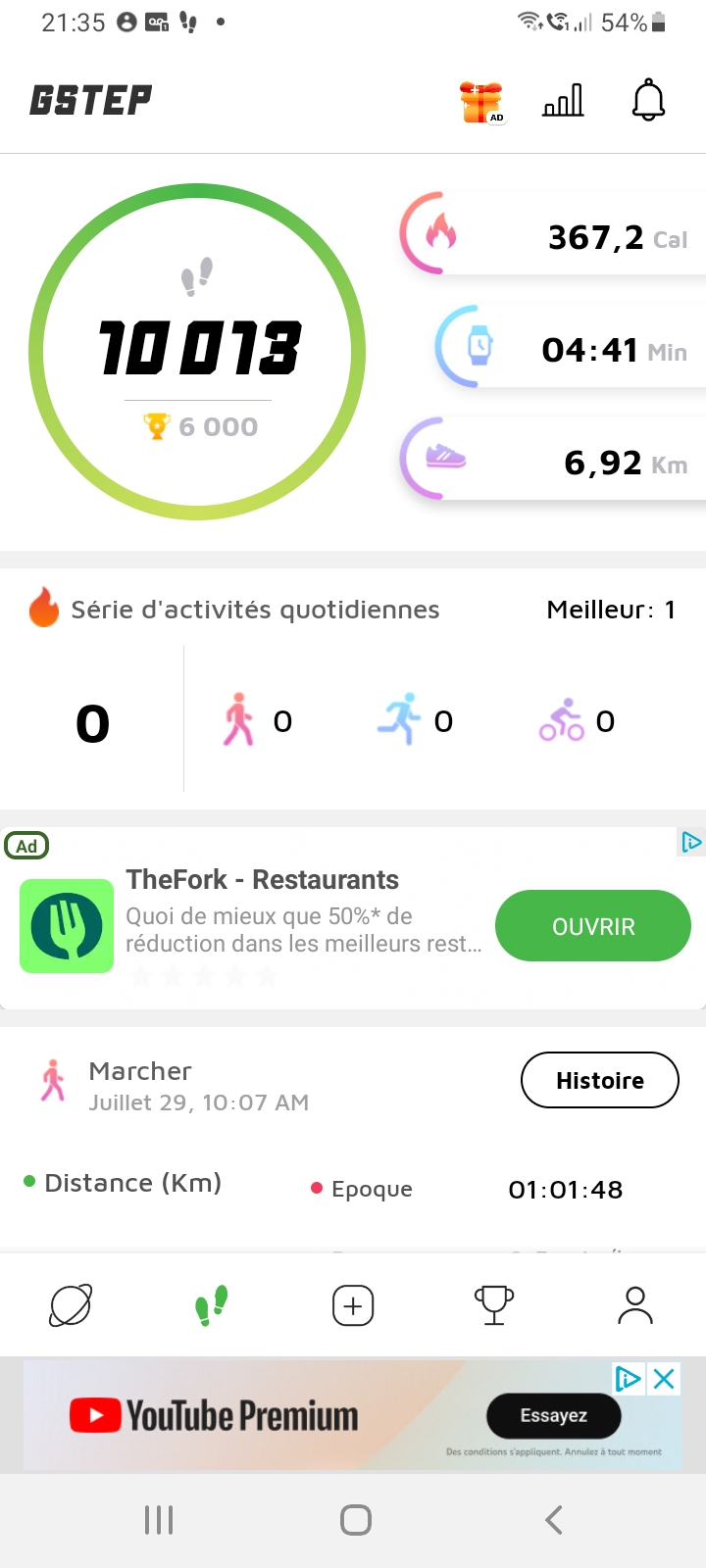The height and width of the screenshot is (1568, 706).
Task: Open the 367,2 Cal calories card
Action: 552,234
